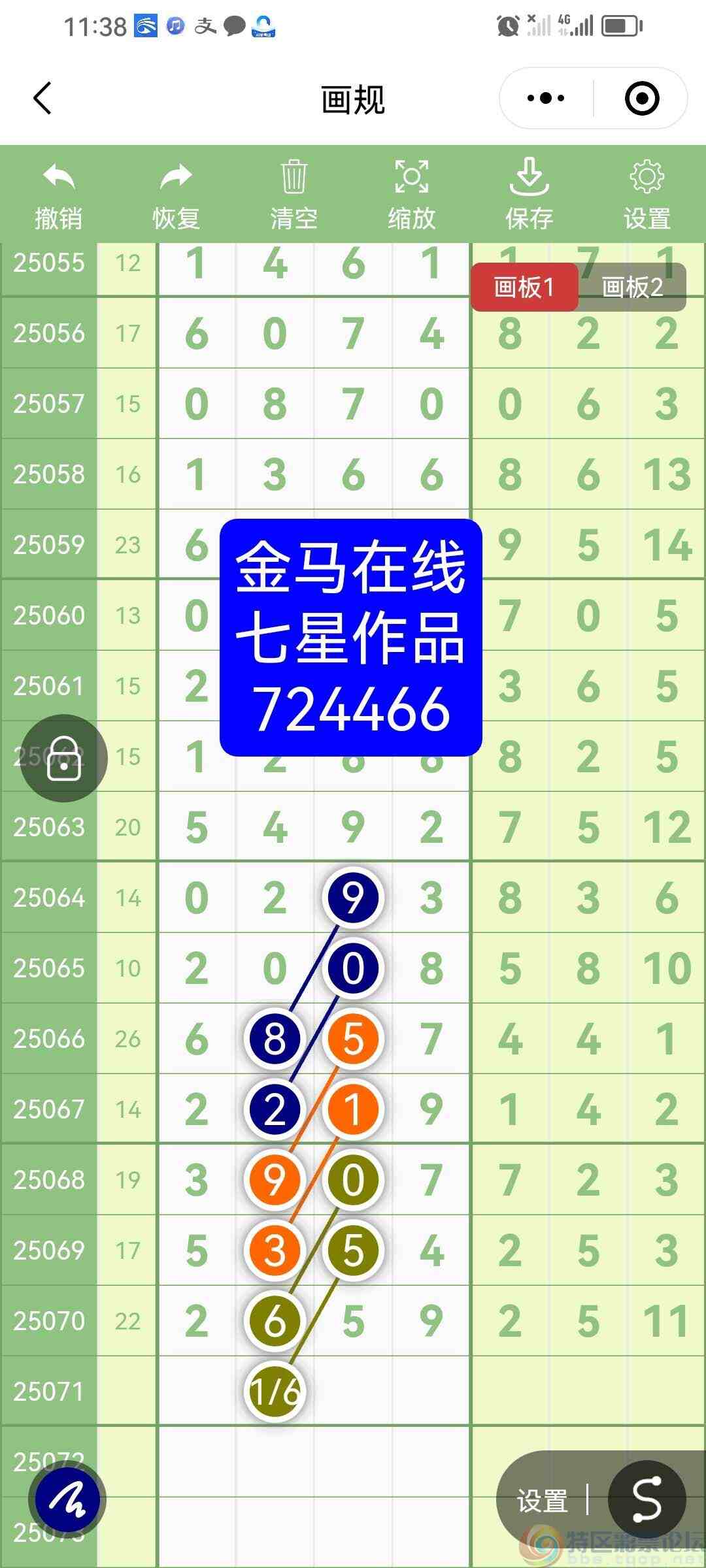This screenshot has width=706, height=1568.
Task: Tap the mini-program close circle button
Action: (x=642, y=98)
